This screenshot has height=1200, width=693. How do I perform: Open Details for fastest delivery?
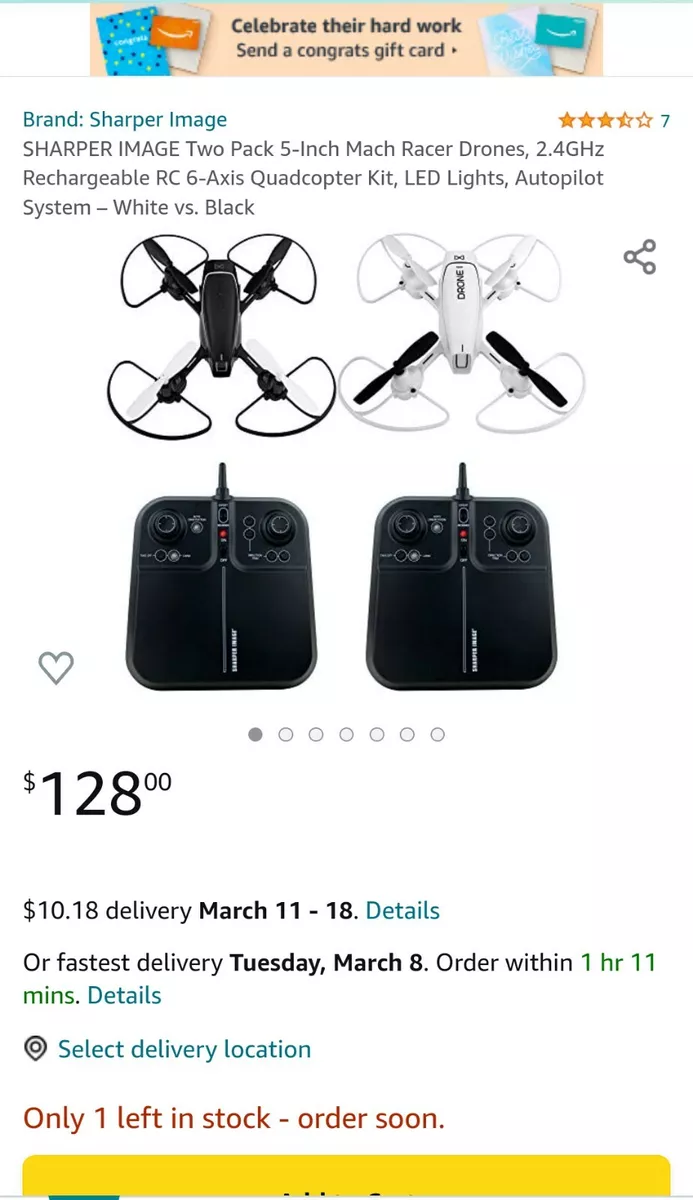[x=124, y=995]
